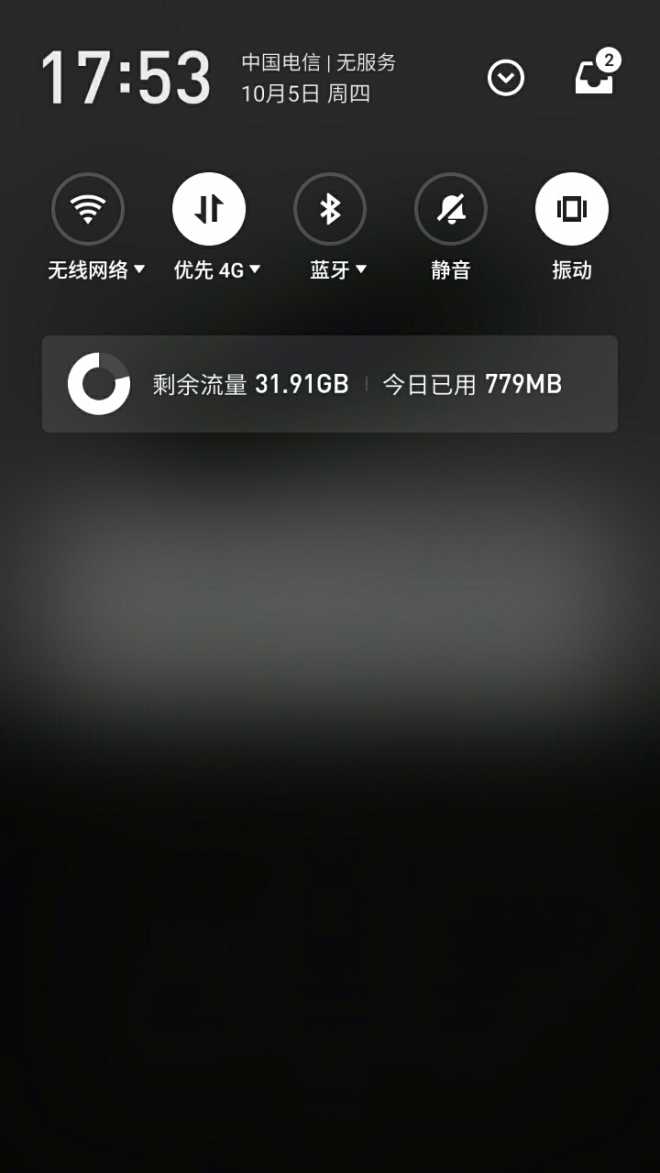Open the 无线网络 dropdown arrow
The image size is (660, 1173).
pyautogui.click(x=140, y=270)
